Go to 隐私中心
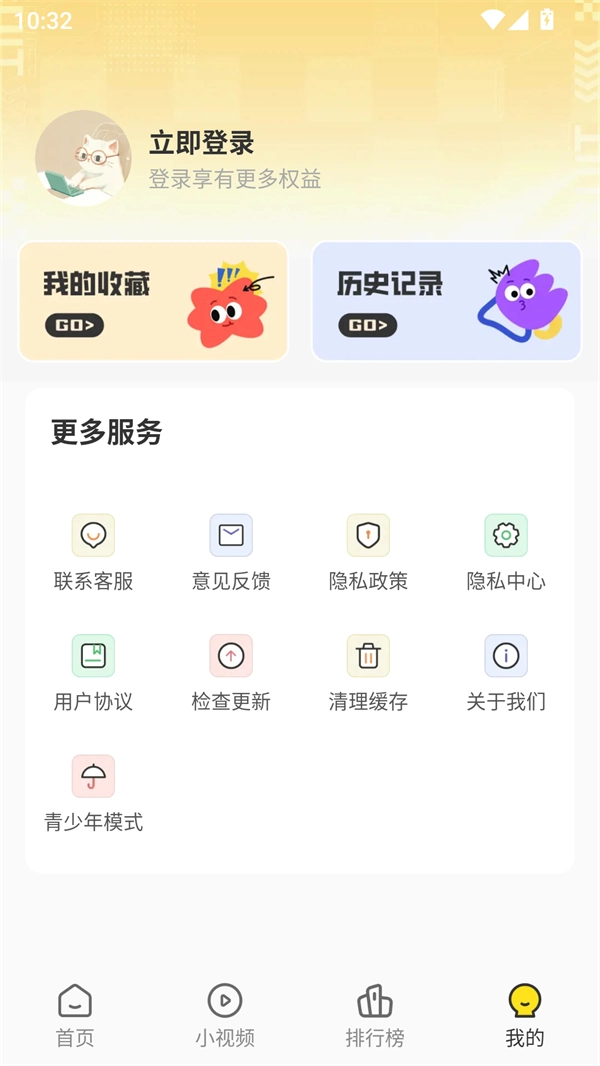 coord(506,552)
